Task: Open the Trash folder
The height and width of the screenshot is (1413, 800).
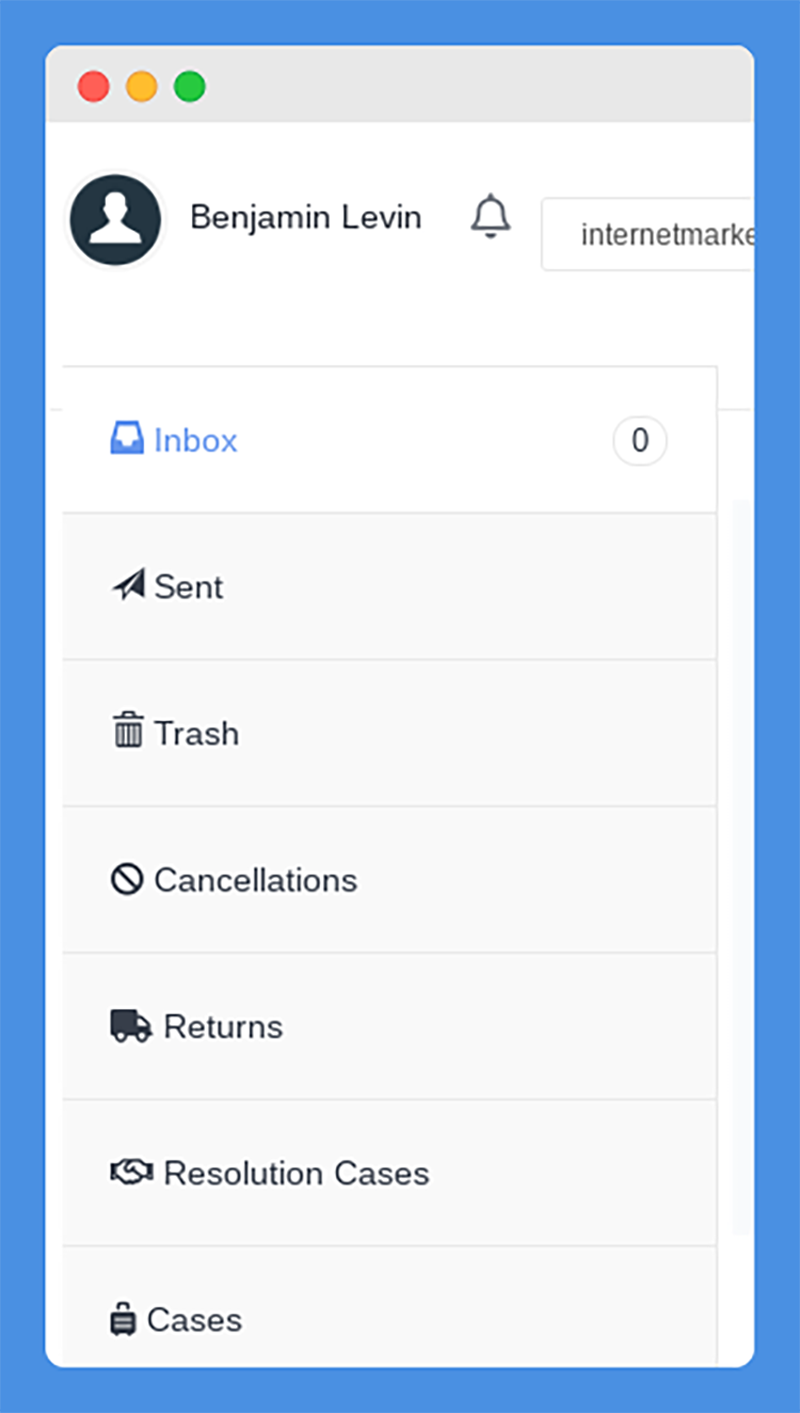Action: point(389,733)
